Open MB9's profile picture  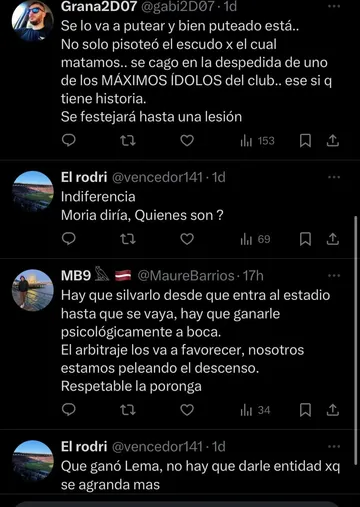tap(33, 290)
